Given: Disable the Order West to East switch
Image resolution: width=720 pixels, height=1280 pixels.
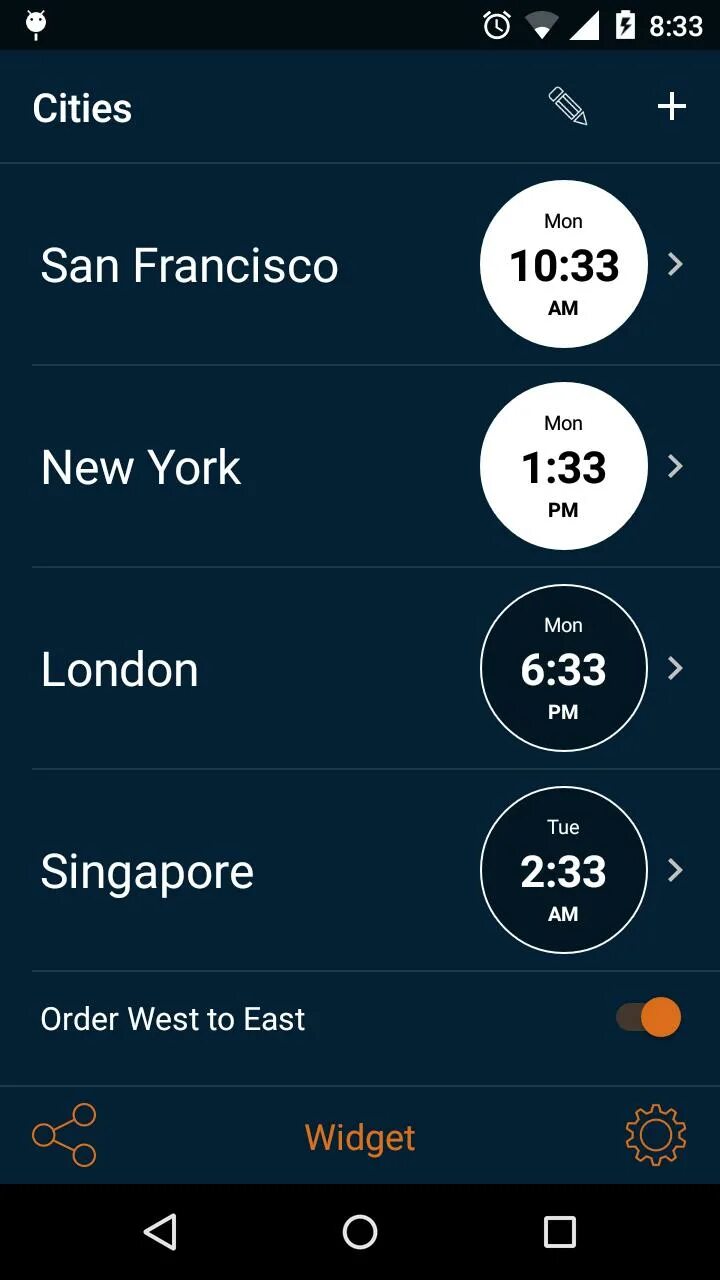Looking at the screenshot, I should click(649, 1018).
